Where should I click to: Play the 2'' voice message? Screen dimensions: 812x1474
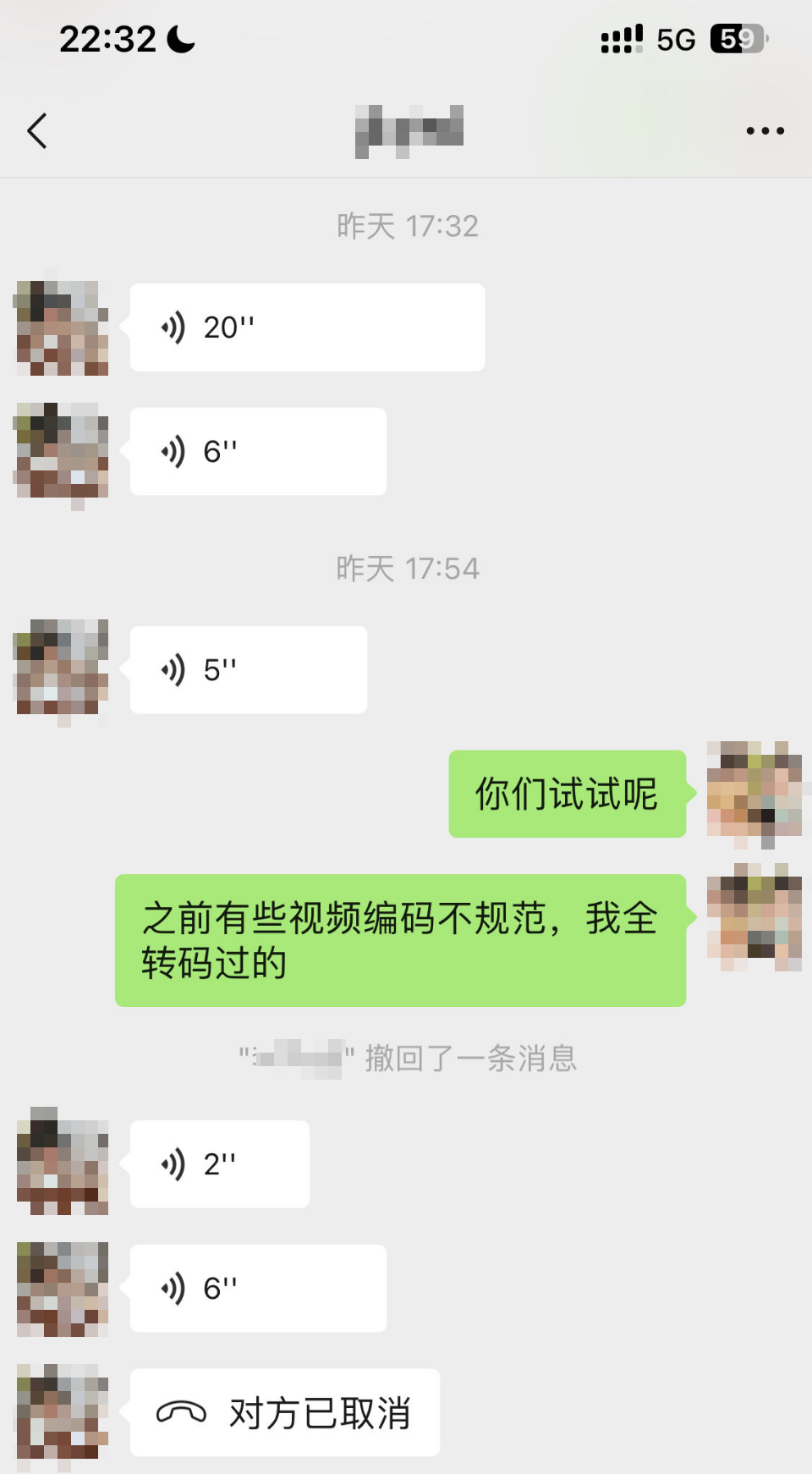(219, 1164)
